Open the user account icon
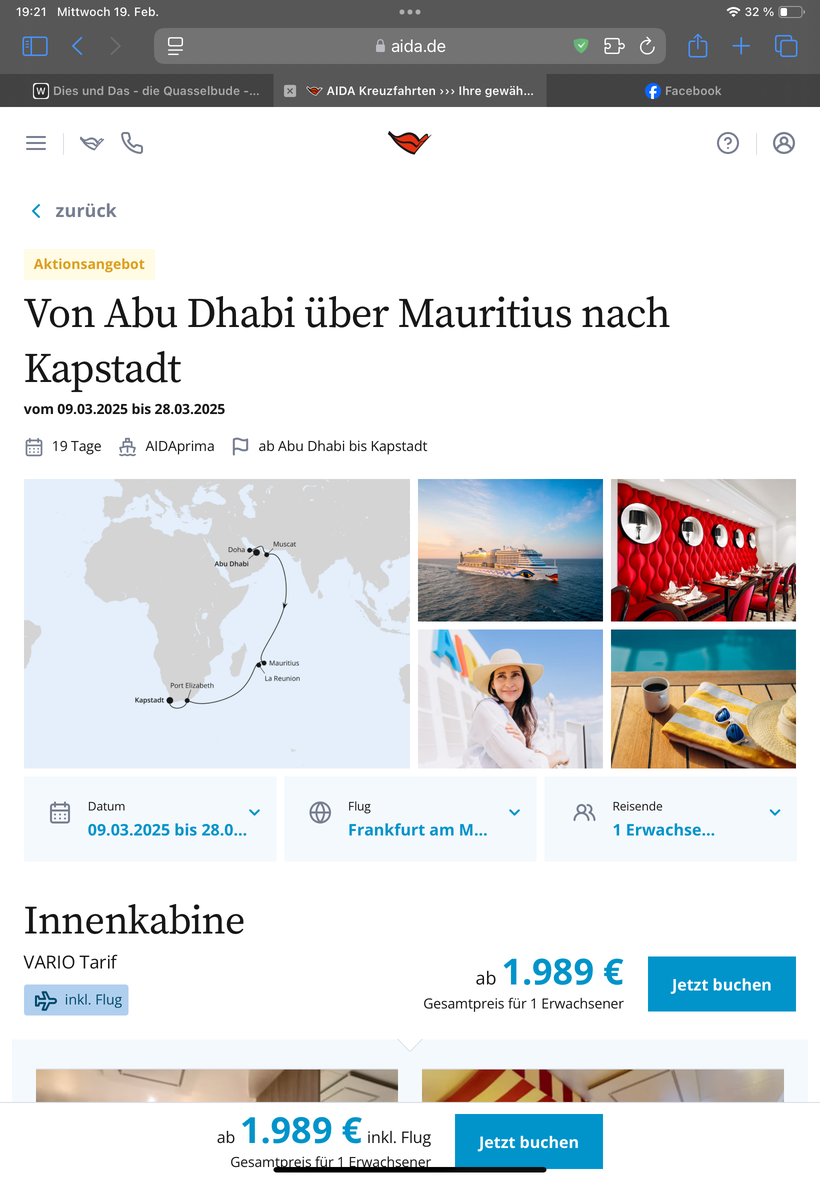Screen dimensions: 820x1180 pos(784,143)
